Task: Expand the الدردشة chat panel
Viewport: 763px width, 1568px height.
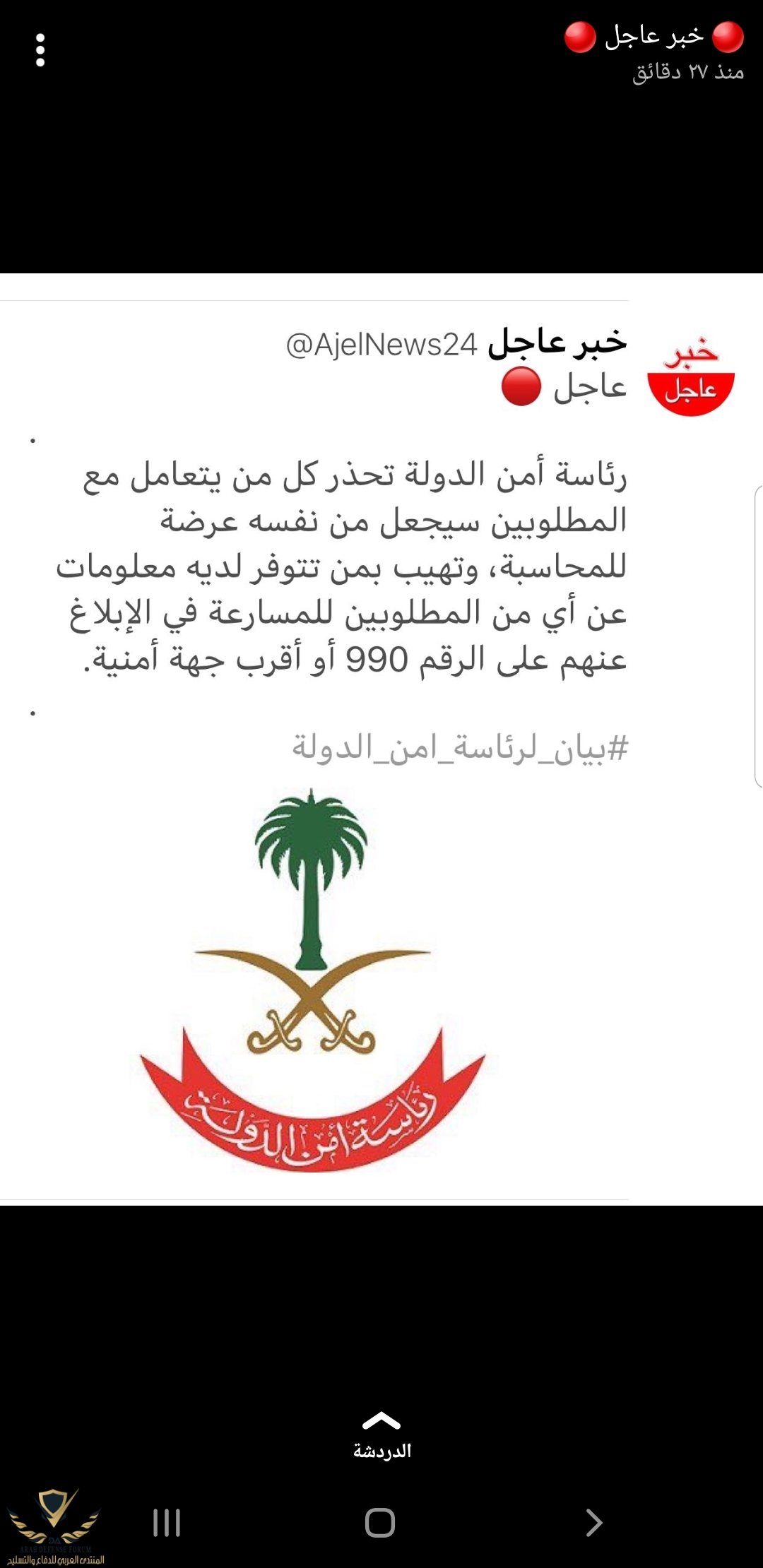Action: [381, 1435]
